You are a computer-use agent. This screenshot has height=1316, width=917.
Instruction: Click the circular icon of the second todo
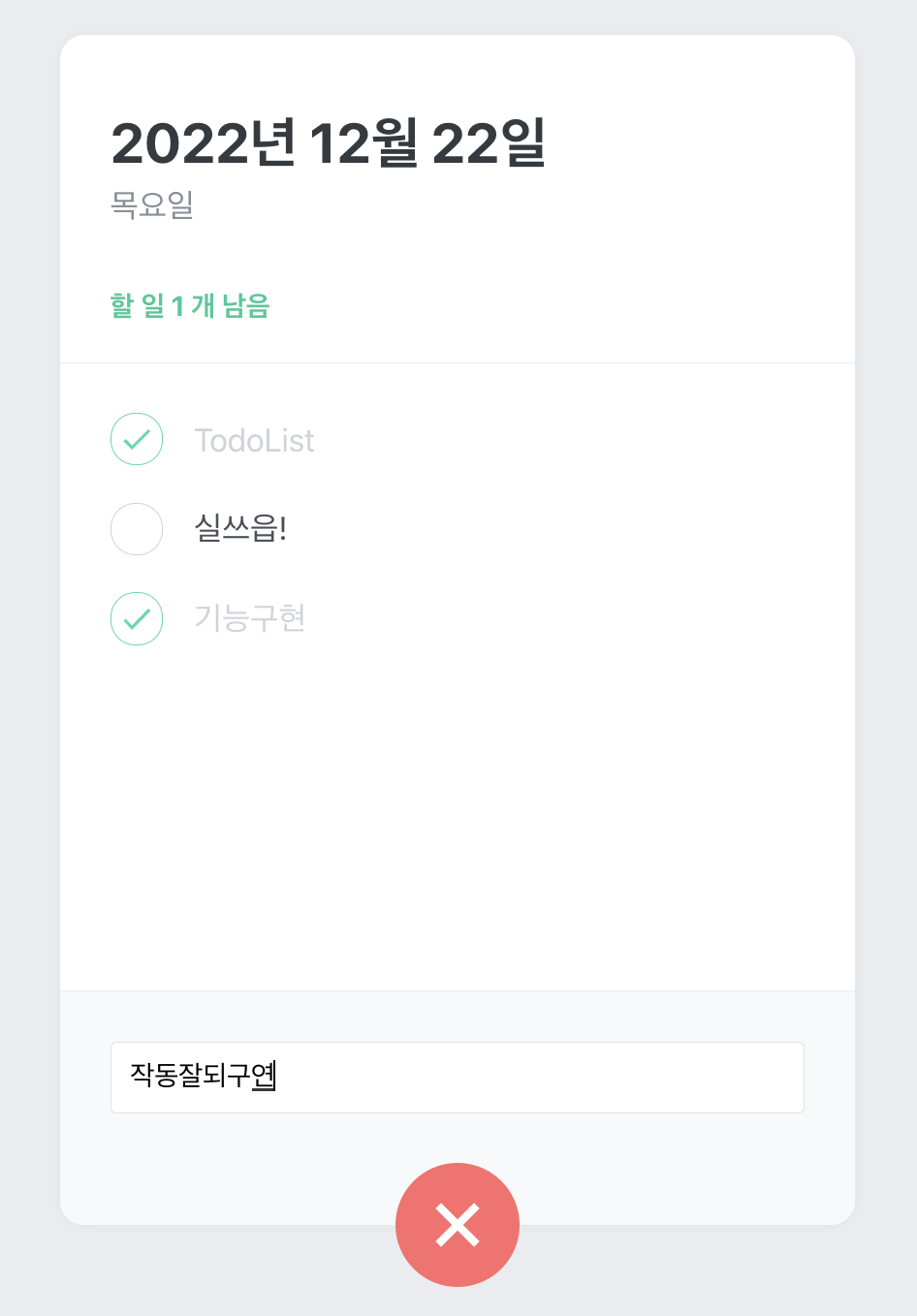[137, 529]
